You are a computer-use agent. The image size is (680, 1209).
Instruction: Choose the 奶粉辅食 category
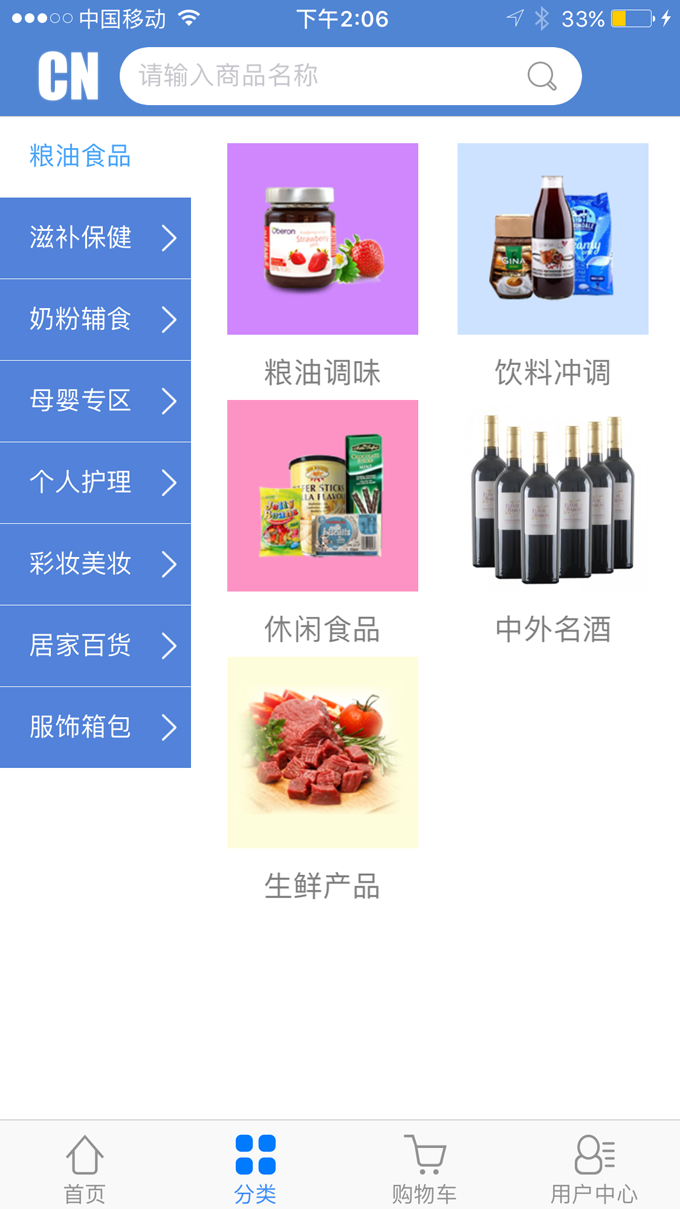pyautogui.click(x=95, y=319)
